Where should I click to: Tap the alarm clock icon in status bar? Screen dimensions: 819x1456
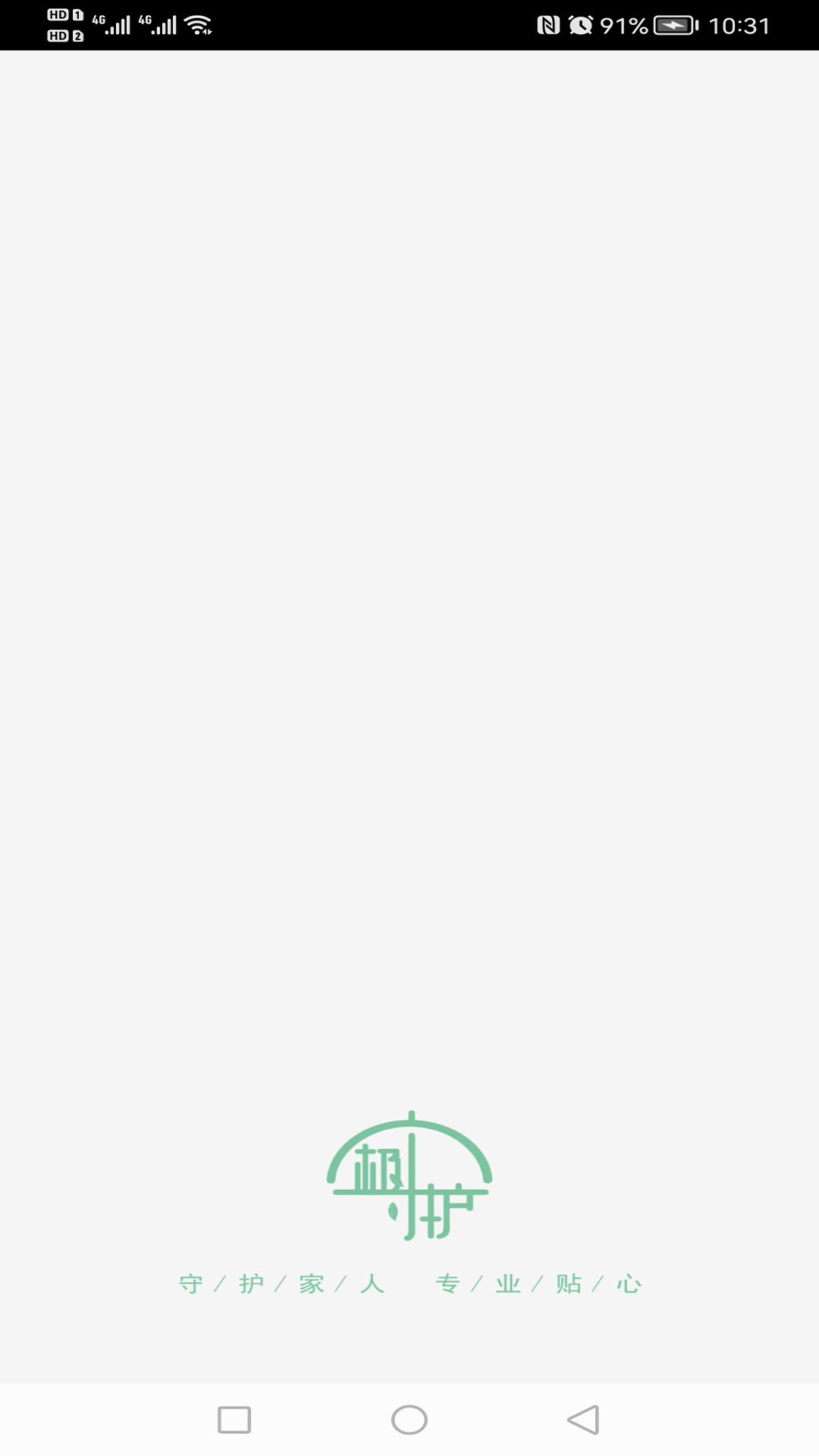tap(580, 25)
